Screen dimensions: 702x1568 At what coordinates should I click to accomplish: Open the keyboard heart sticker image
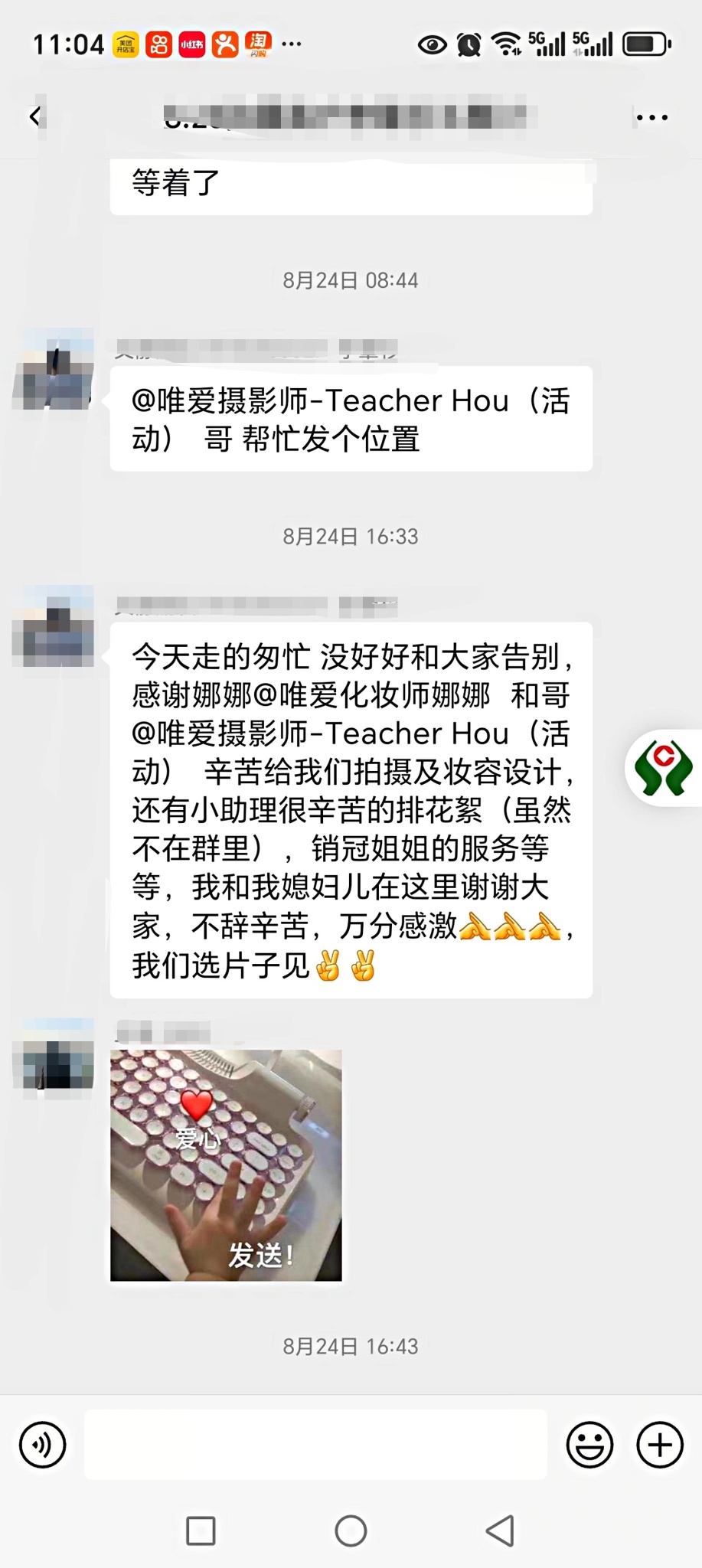point(226,1165)
